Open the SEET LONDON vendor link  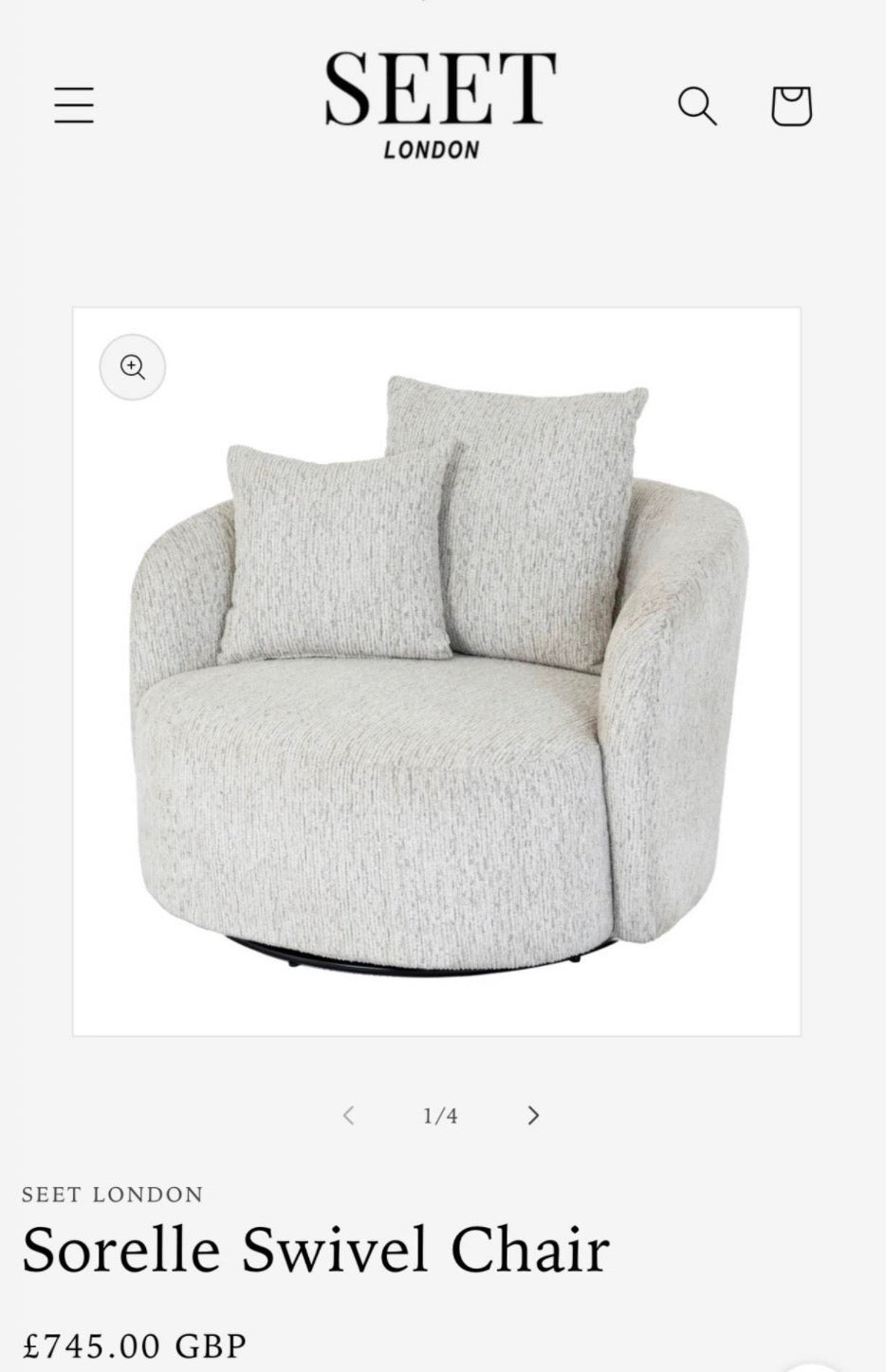113,1194
